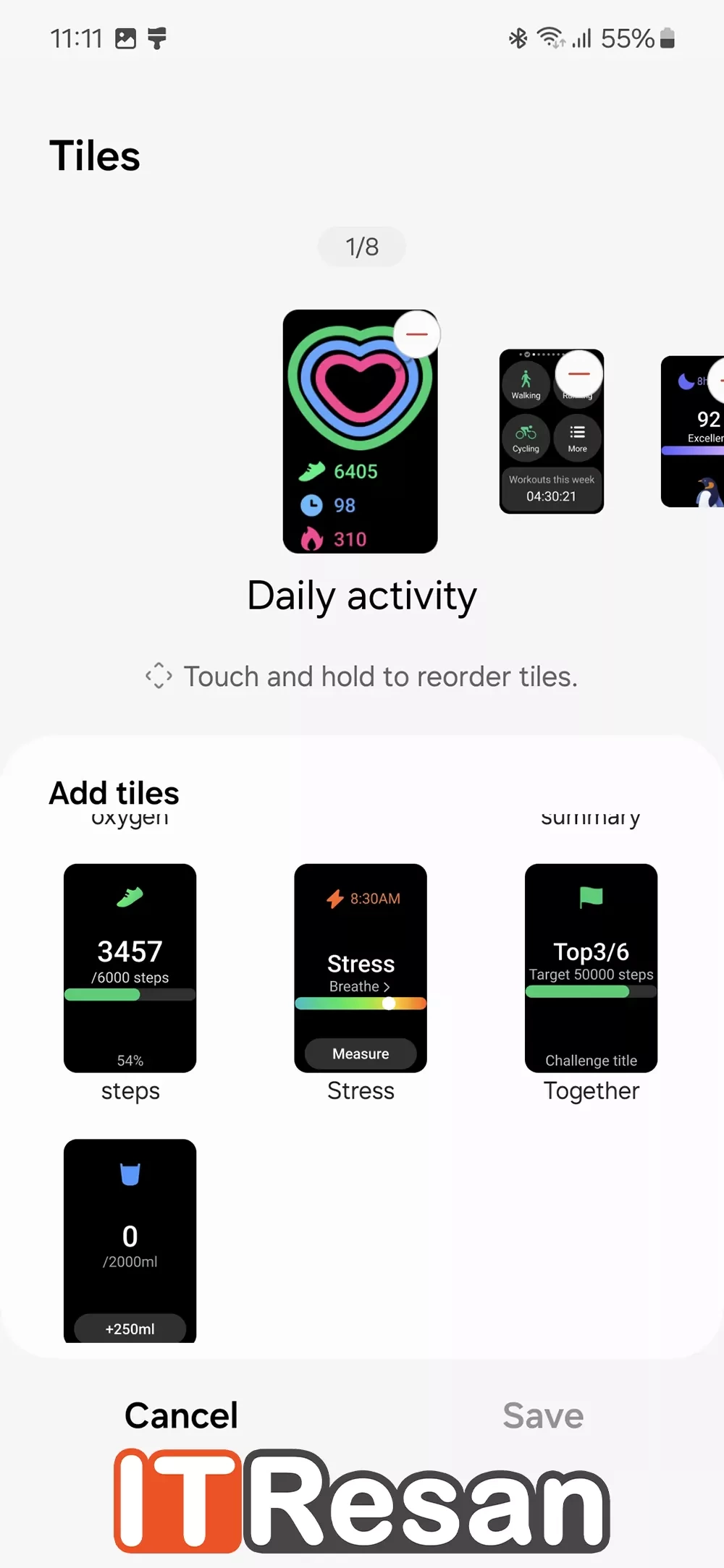The image size is (724, 1568).
Task: Add the water intake tile
Action: [x=130, y=1240]
